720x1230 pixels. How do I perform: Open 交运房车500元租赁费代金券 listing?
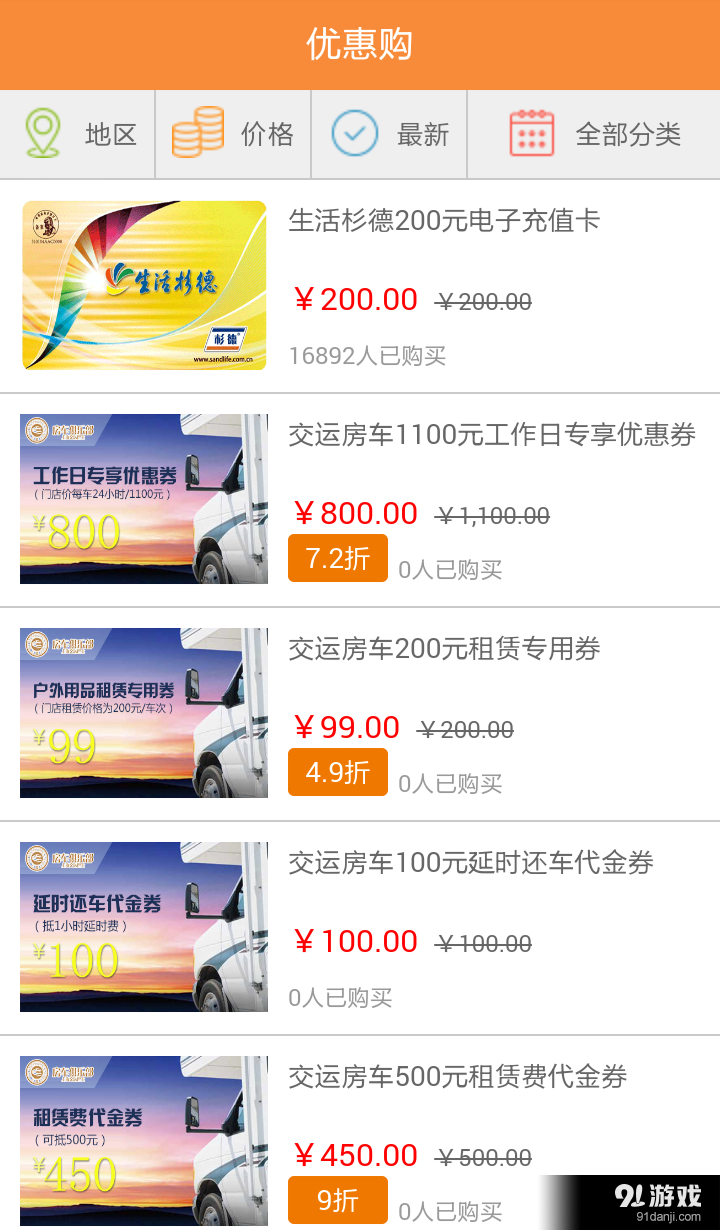[x=457, y=1077]
